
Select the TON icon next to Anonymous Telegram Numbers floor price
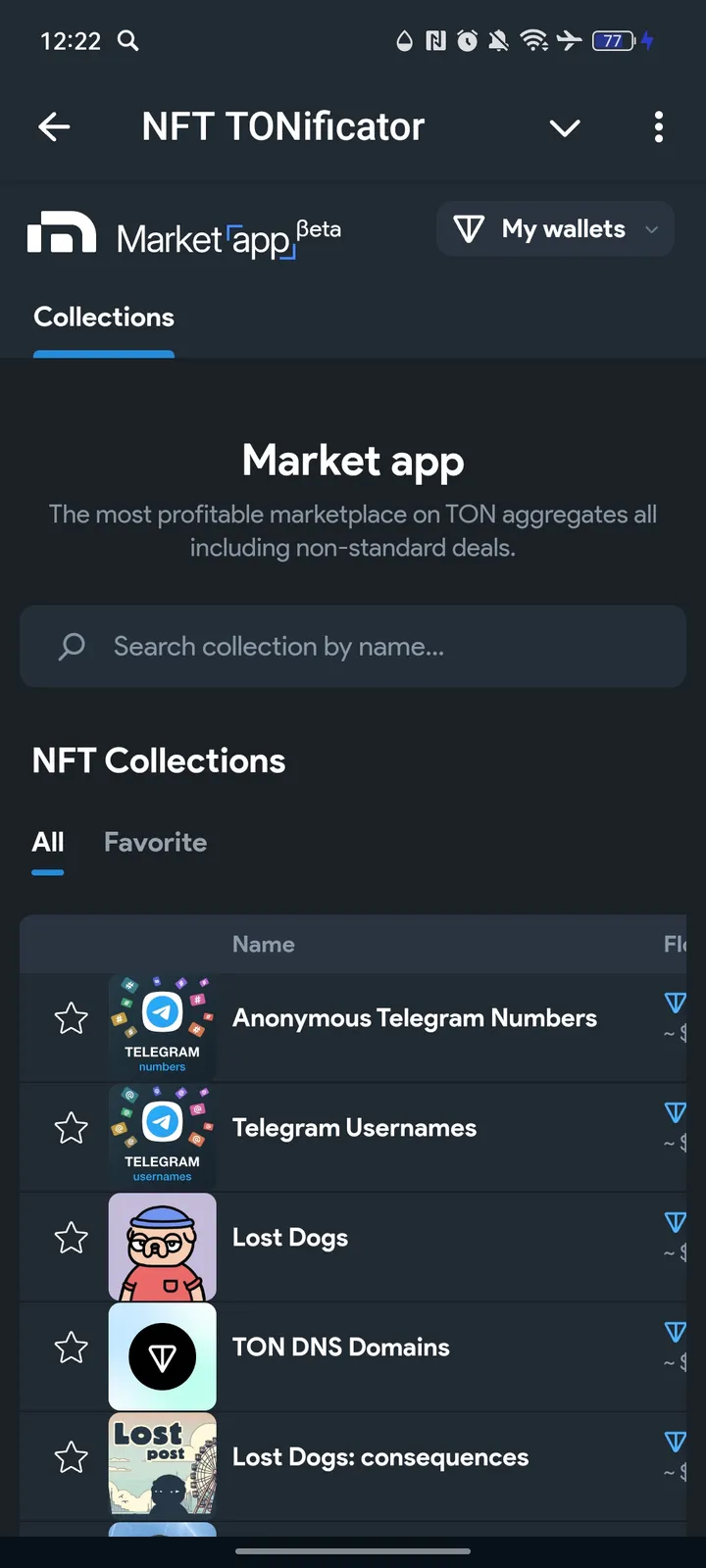point(675,1003)
